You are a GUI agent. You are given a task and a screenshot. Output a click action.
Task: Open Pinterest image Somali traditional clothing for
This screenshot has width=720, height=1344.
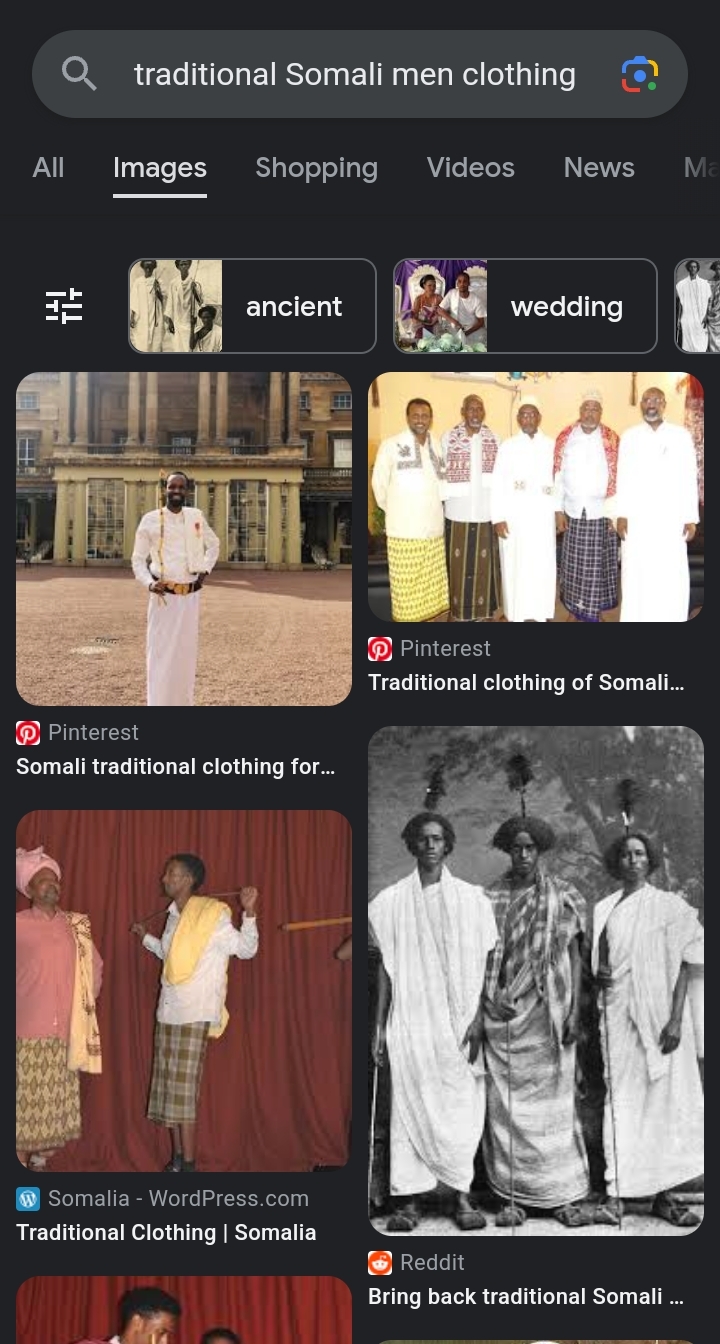pos(184,539)
